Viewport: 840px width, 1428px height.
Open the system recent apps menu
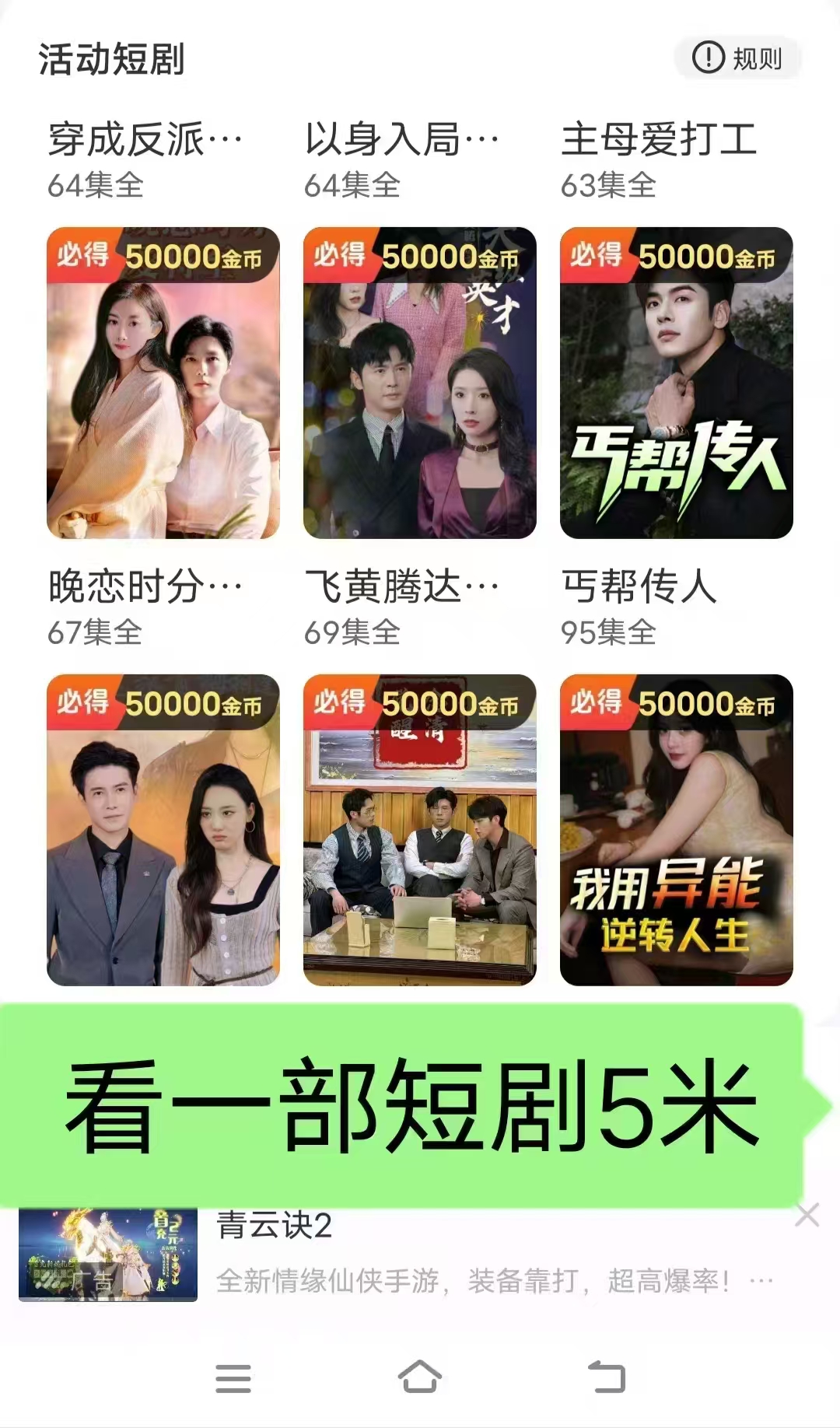click(233, 1378)
